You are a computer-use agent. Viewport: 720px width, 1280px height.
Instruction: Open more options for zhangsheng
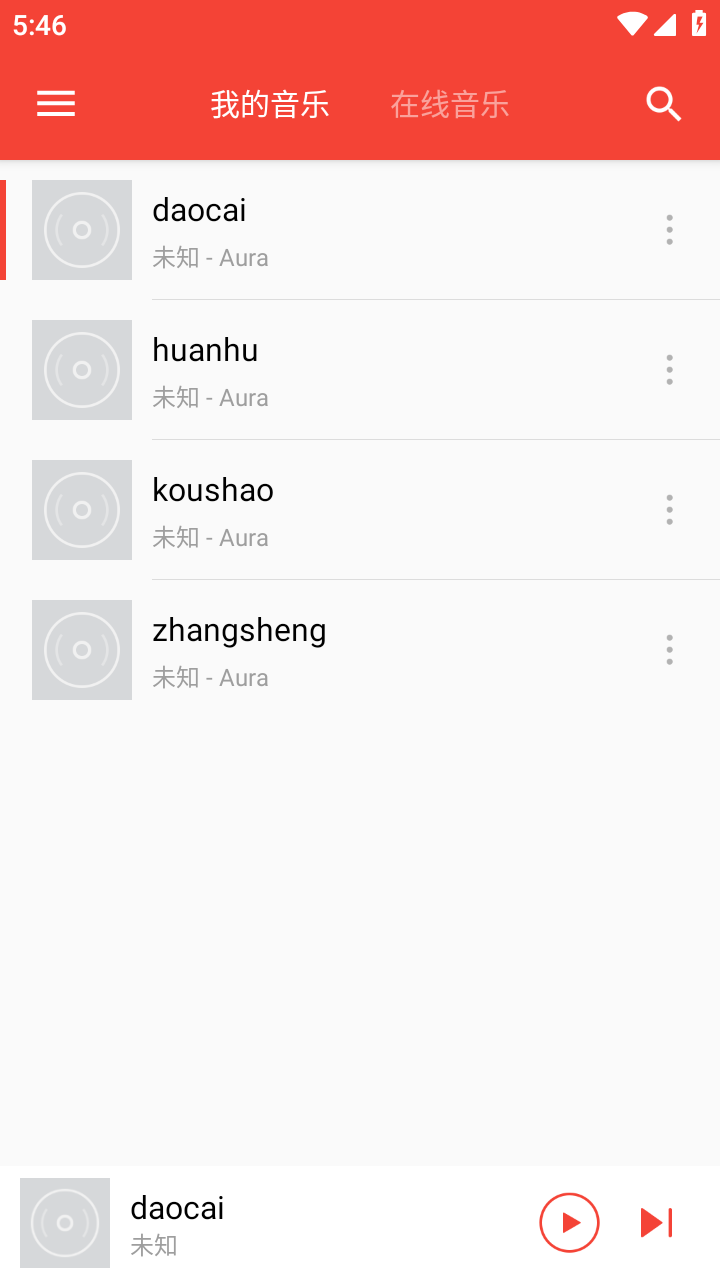[669, 650]
